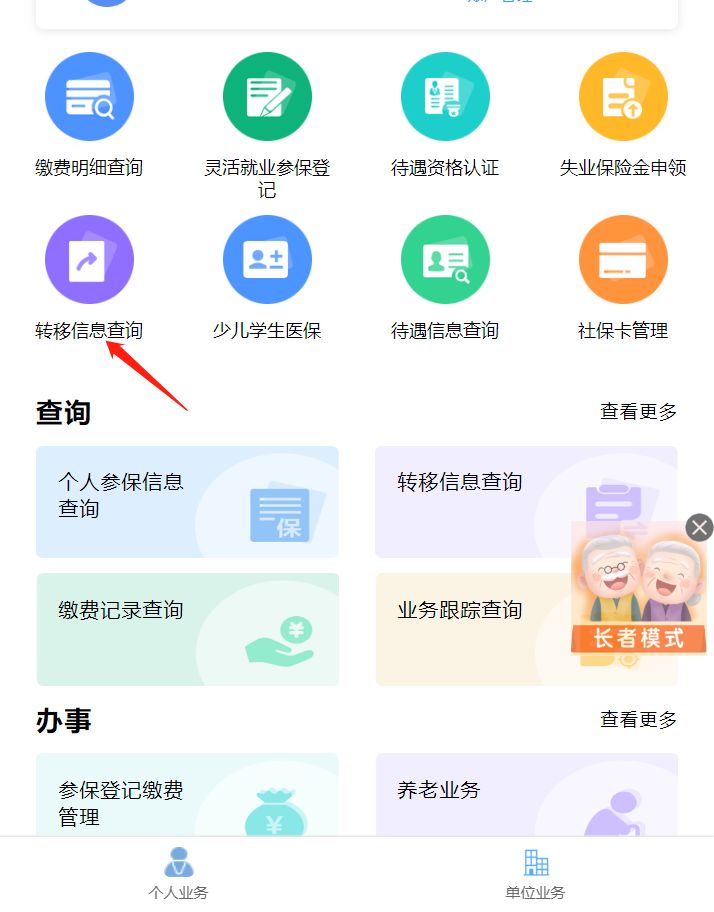Tap the purple 转移信息查询 icon
The image size is (714, 912).
coord(89,260)
